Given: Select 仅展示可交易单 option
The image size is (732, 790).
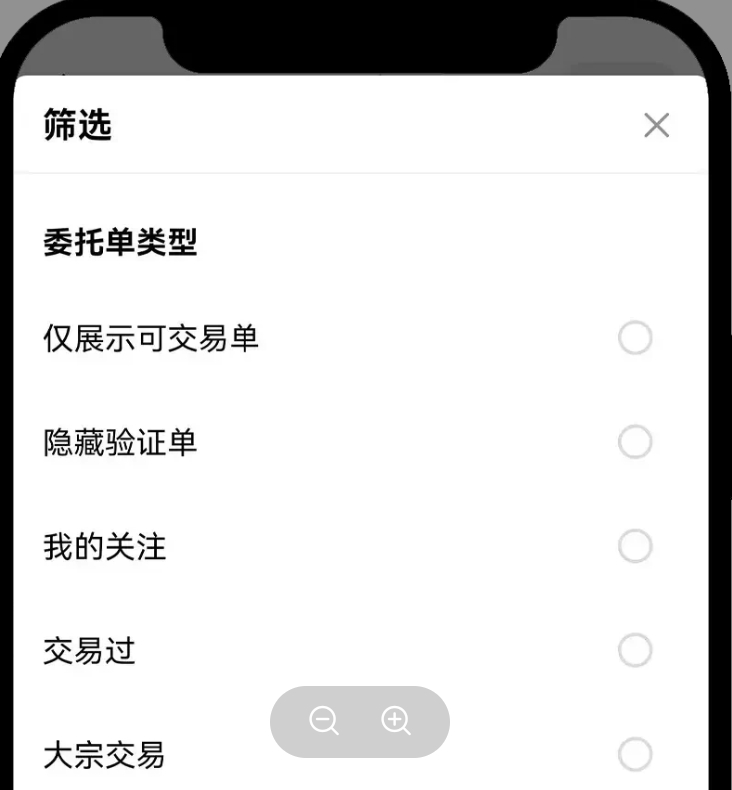Looking at the screenshot, I should (635, 338).
